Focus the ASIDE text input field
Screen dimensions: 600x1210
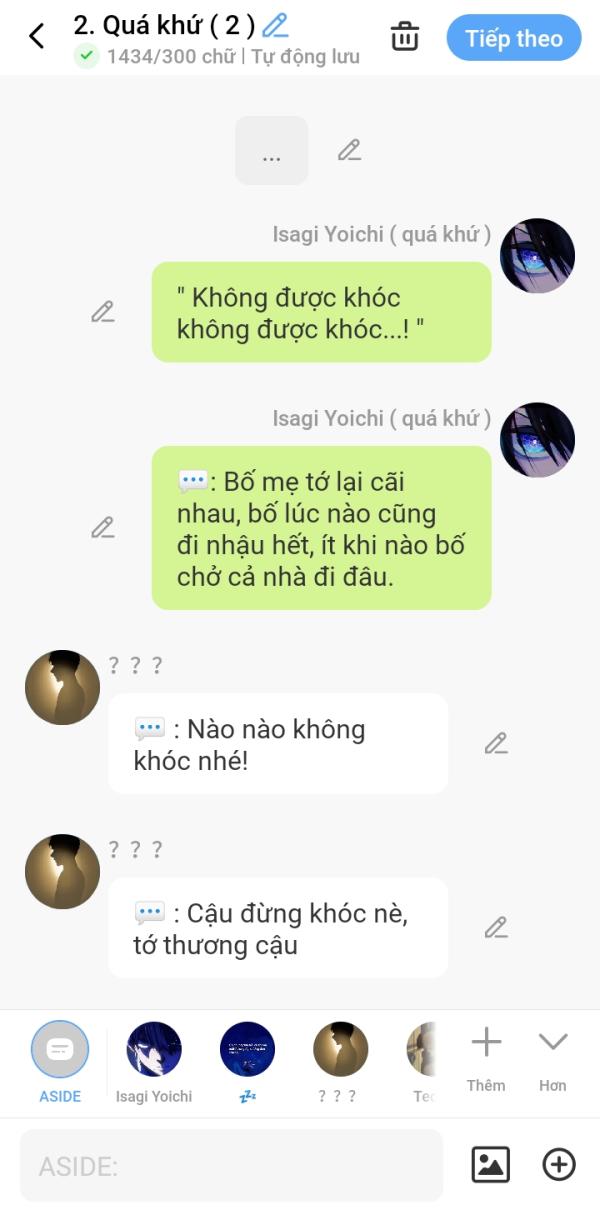pyautogui.click(x=231, y=1165)
